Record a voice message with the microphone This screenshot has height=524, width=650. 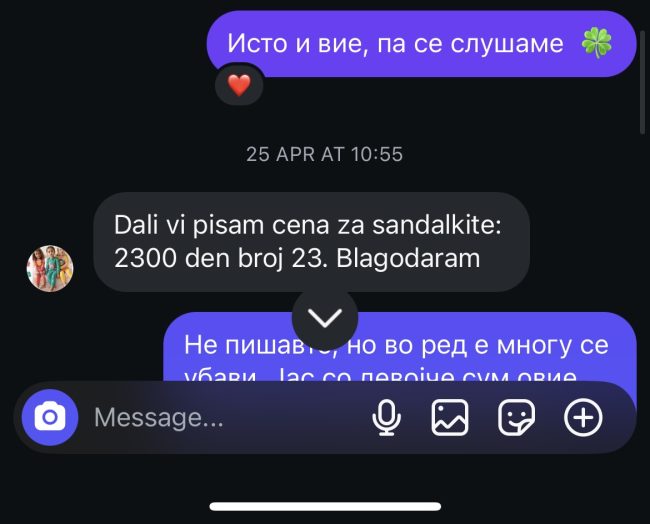pos(386,417)
